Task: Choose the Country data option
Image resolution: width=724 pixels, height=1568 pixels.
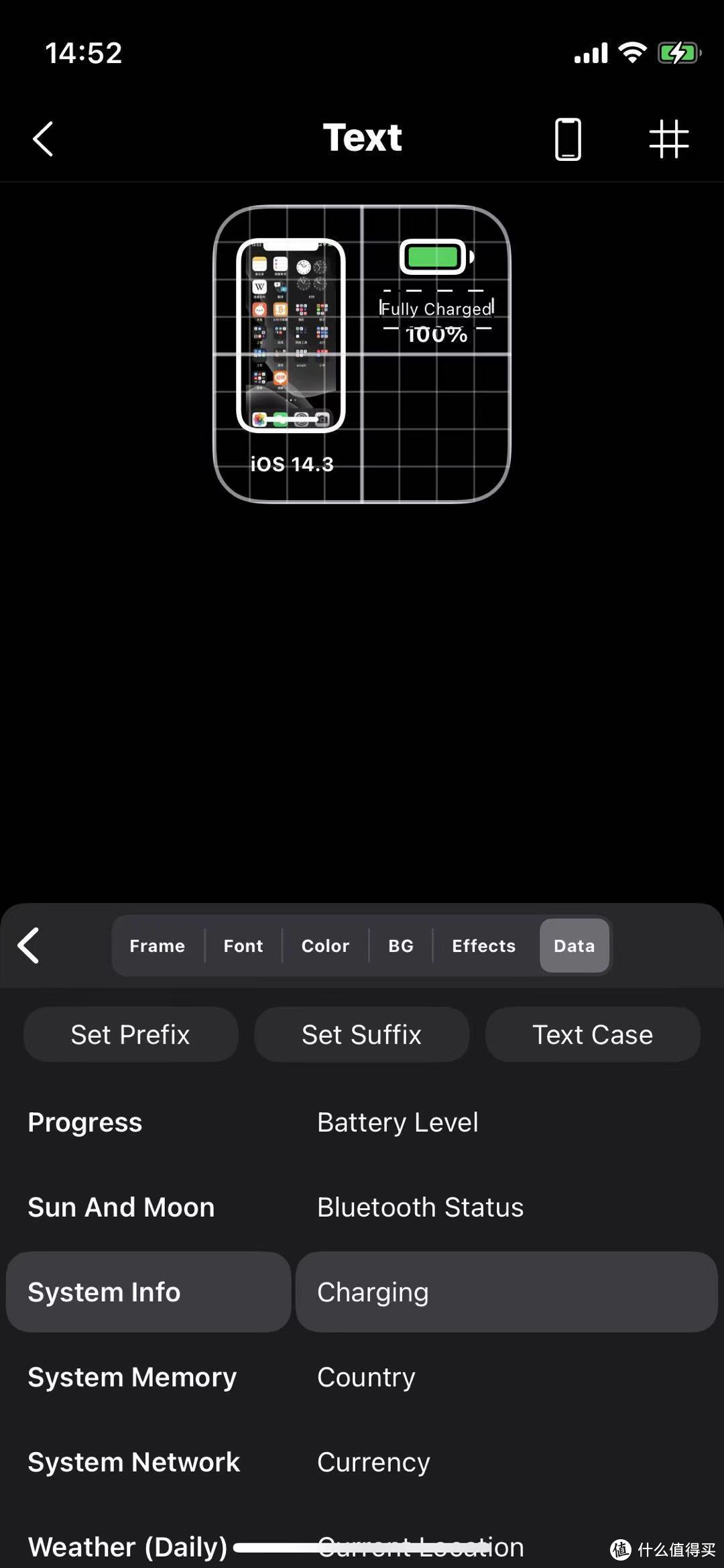Action: coord(366,1377)
